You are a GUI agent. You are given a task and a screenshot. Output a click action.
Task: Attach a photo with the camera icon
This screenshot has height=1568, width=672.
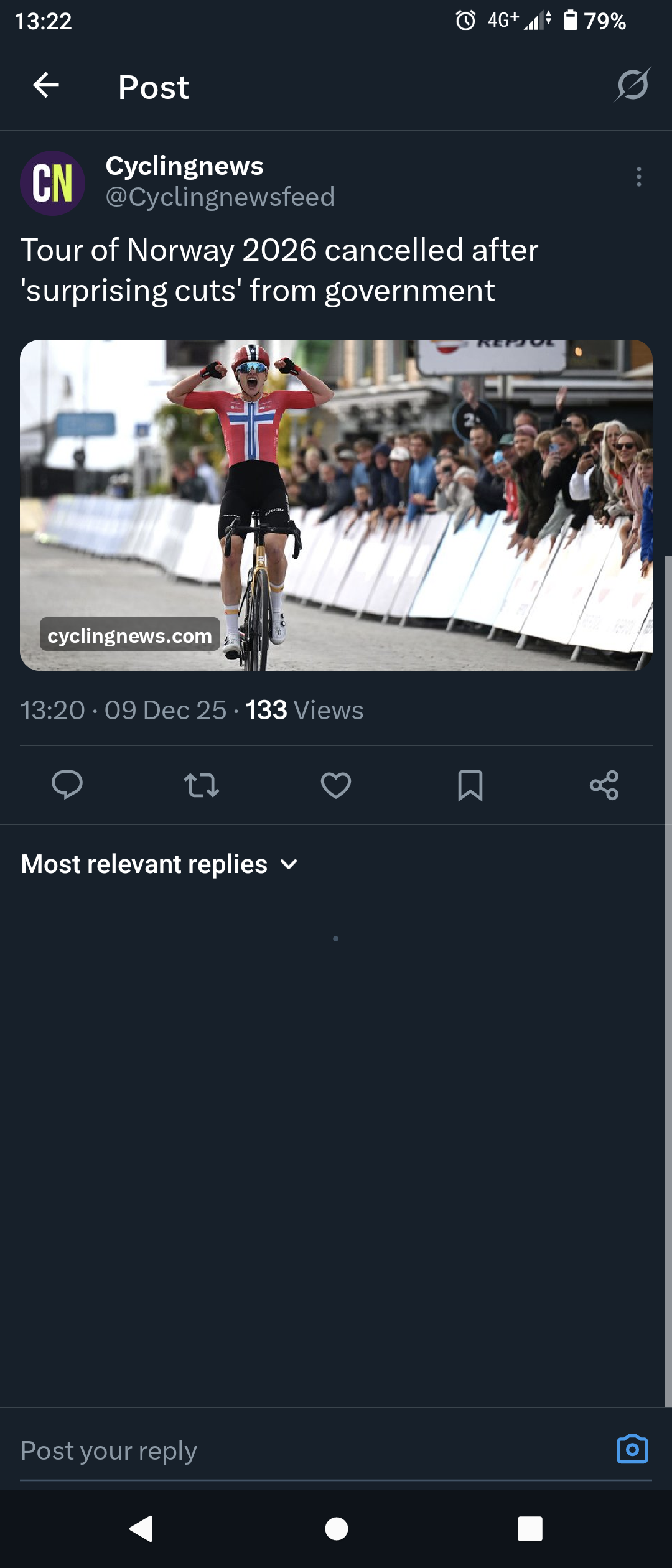point(632,1449)
